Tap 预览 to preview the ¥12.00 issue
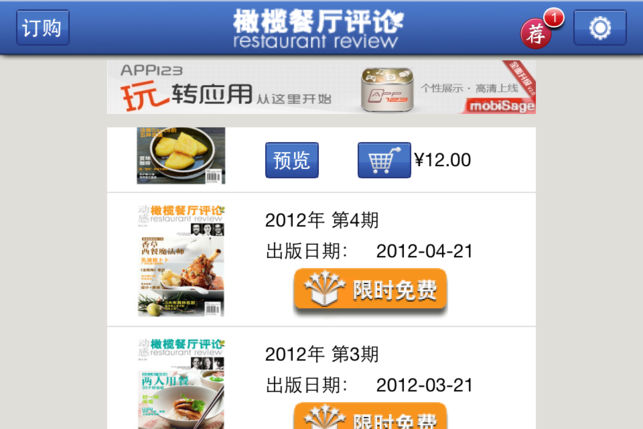The width and height of the screenshot is (643, 429). pos(291,160)
